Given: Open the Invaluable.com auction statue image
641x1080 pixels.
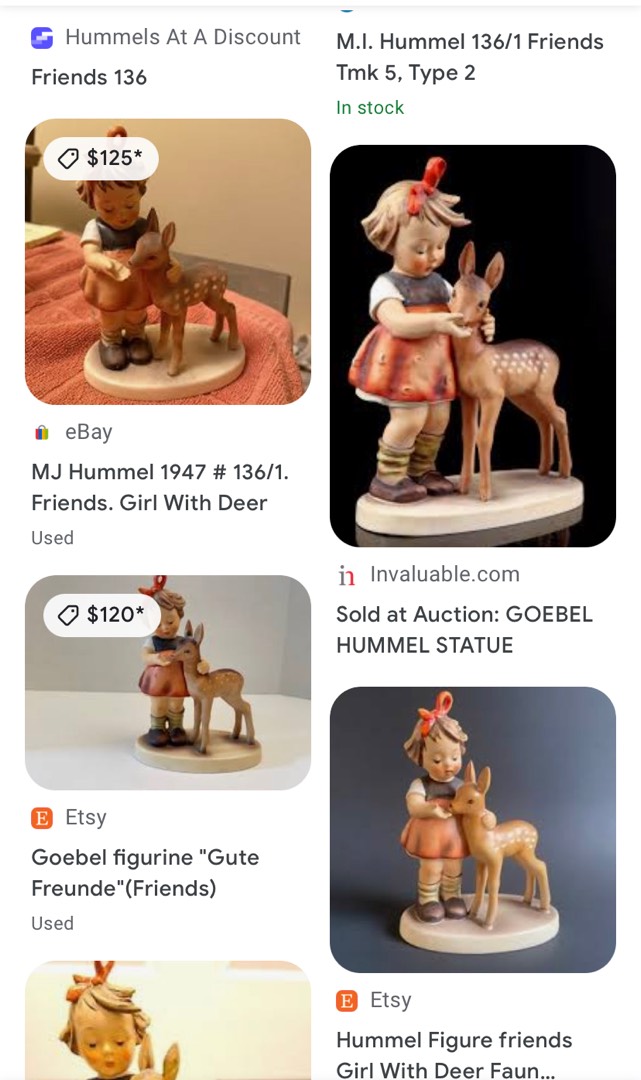Looking at the screenshot, I should pos(473,346).
